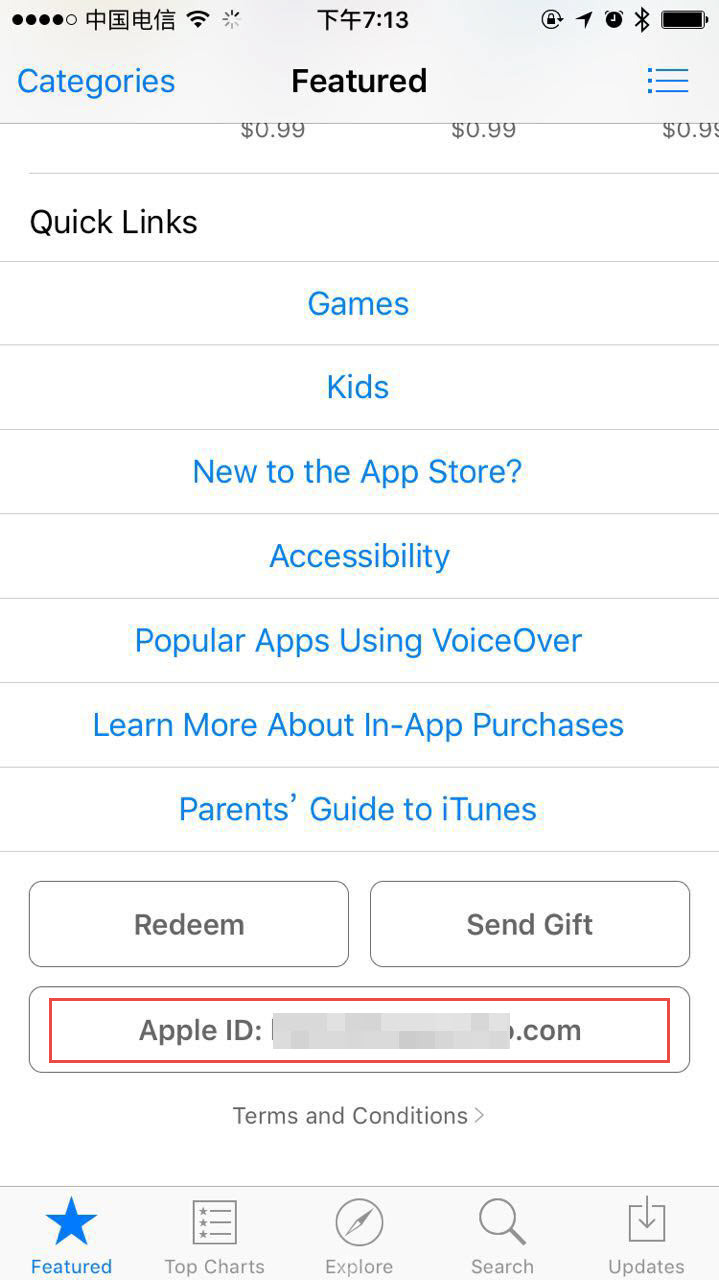Image resolution: width=719 pixels, height=1280 pixels.
Task: Open the Kids quick link
Action: point(358,387)
